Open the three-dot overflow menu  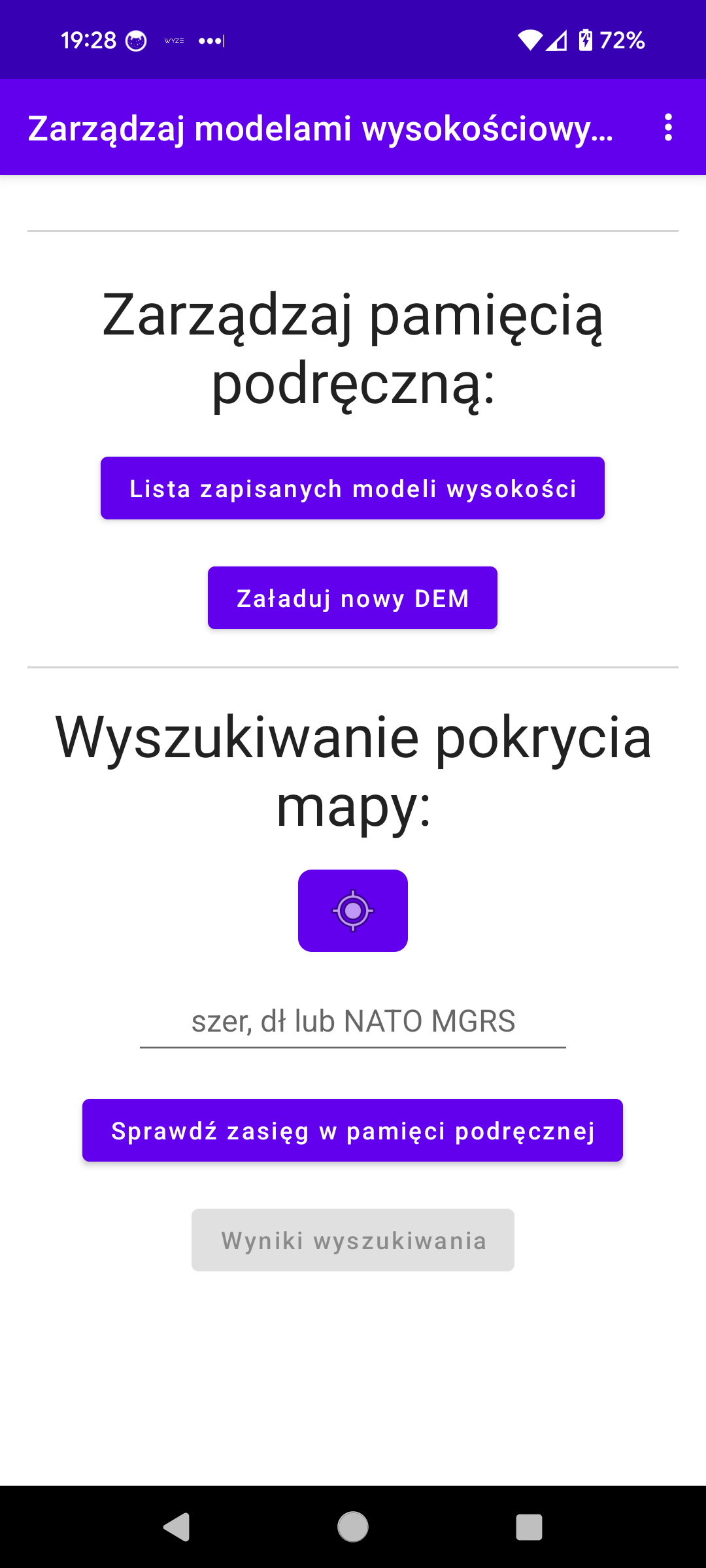[667, 127]
